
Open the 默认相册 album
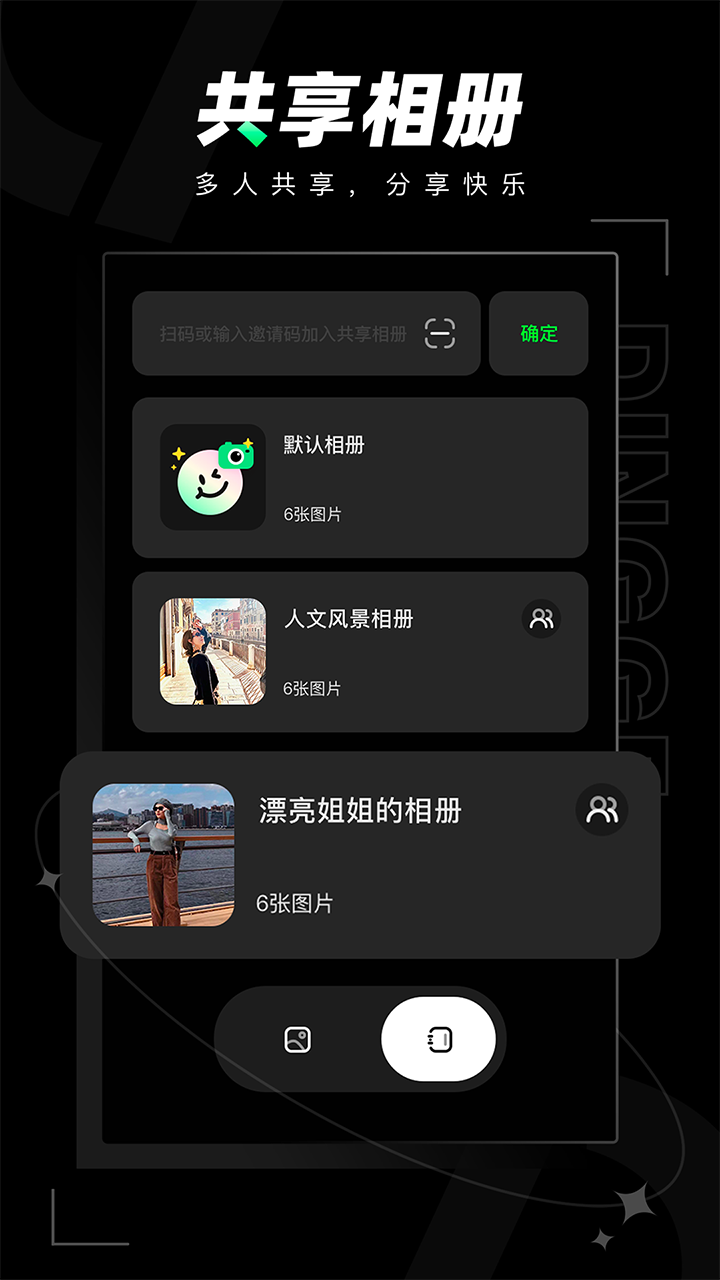point(360,476)
